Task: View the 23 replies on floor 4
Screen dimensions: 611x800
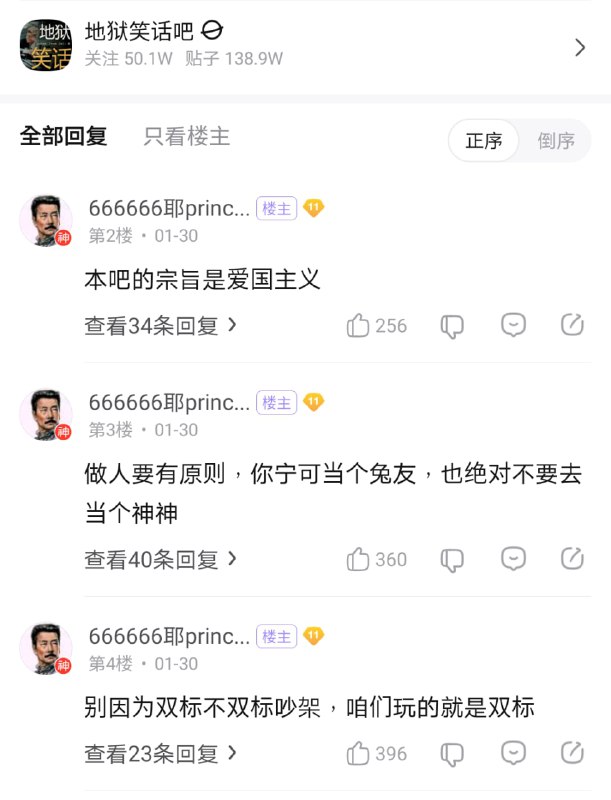Action: pyautogui.click(x=160, y=753)
